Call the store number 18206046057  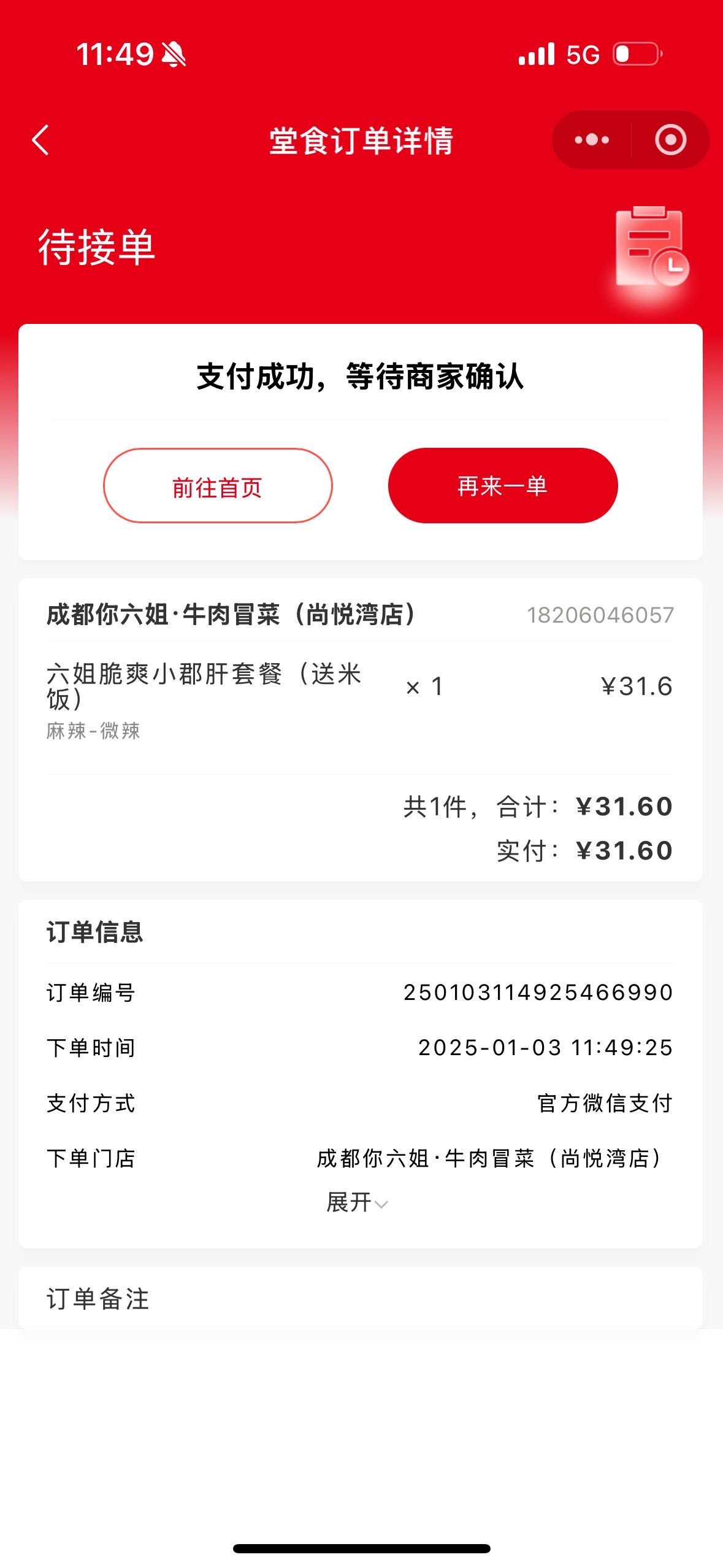[x=600, y=615]
